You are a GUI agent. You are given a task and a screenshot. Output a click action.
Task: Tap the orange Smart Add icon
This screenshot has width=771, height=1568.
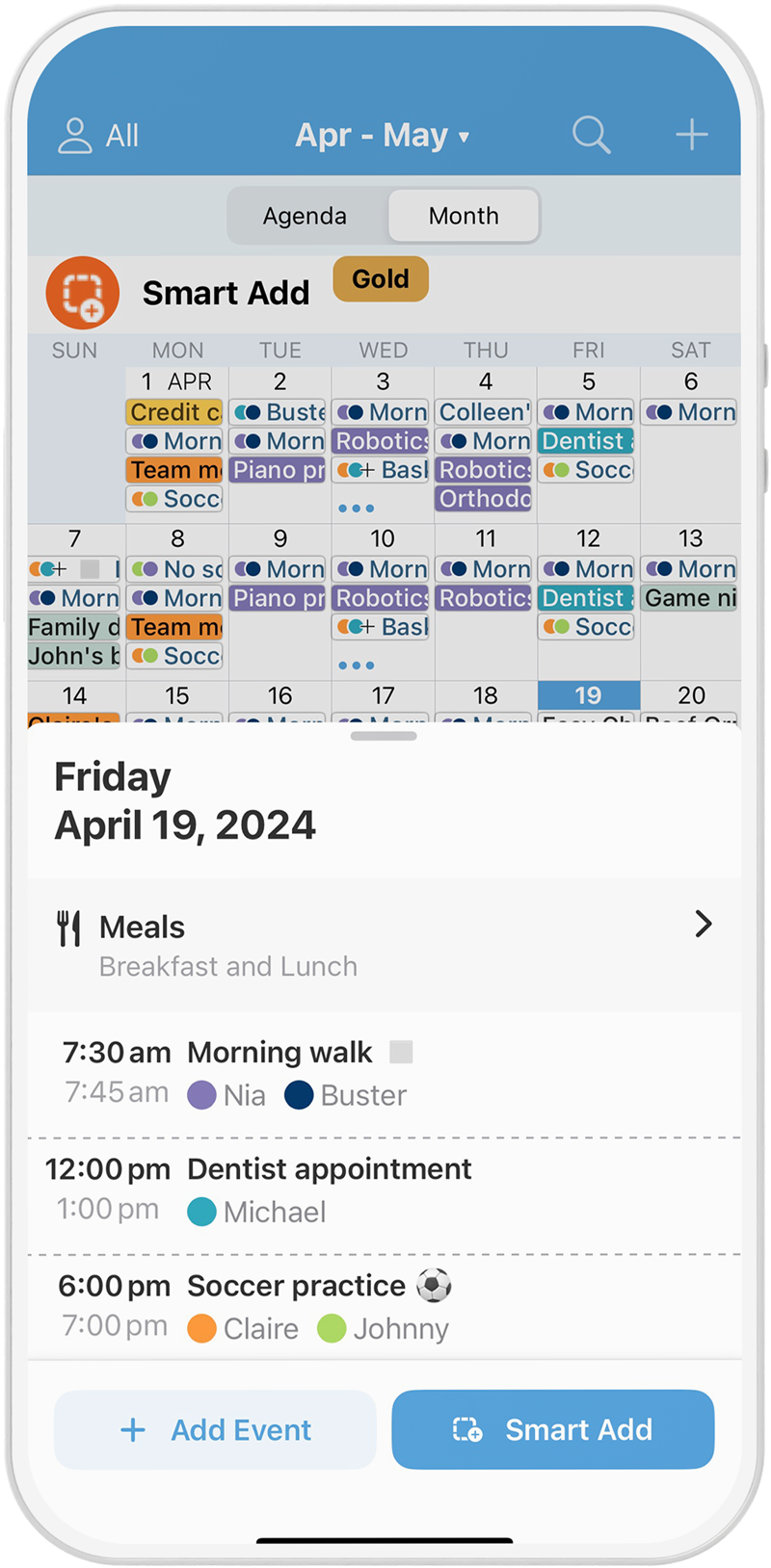pos(83,293)
